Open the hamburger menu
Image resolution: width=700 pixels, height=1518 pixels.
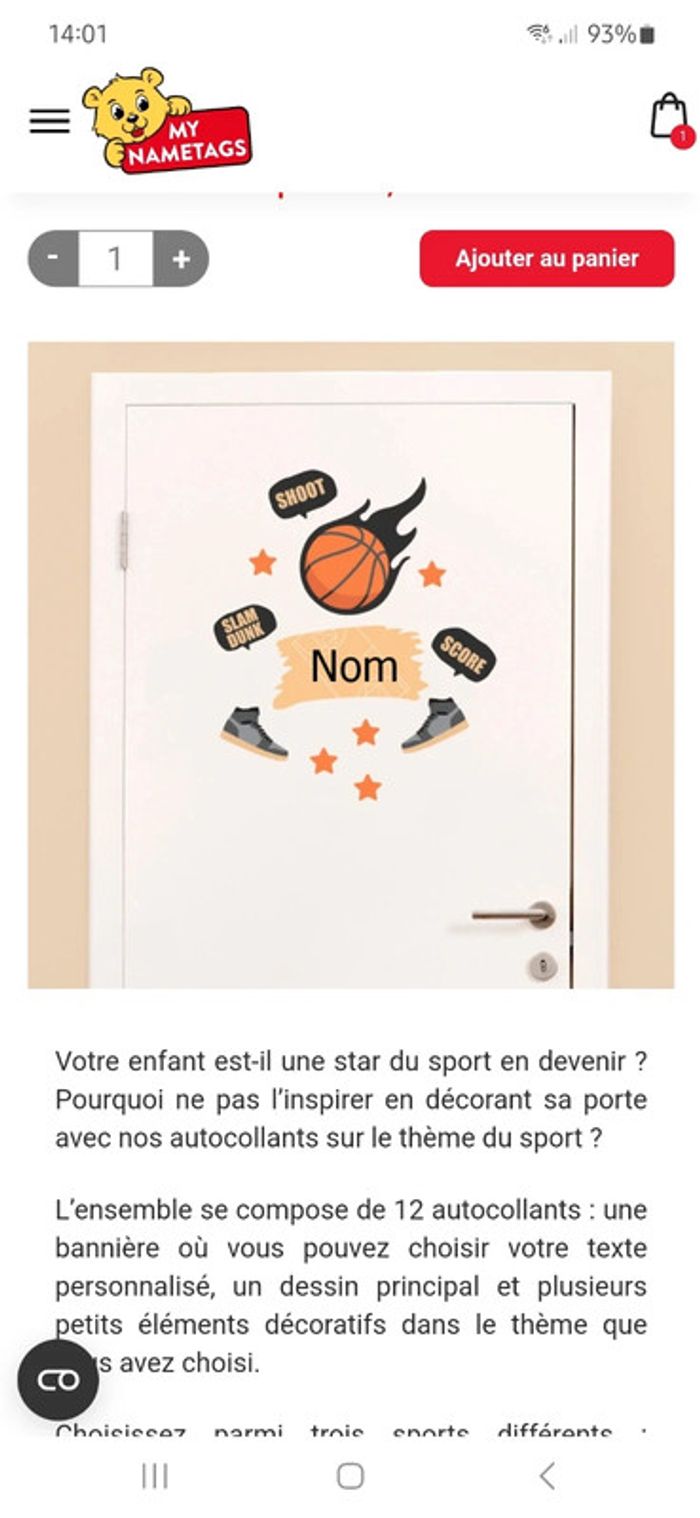coord(49,121)
